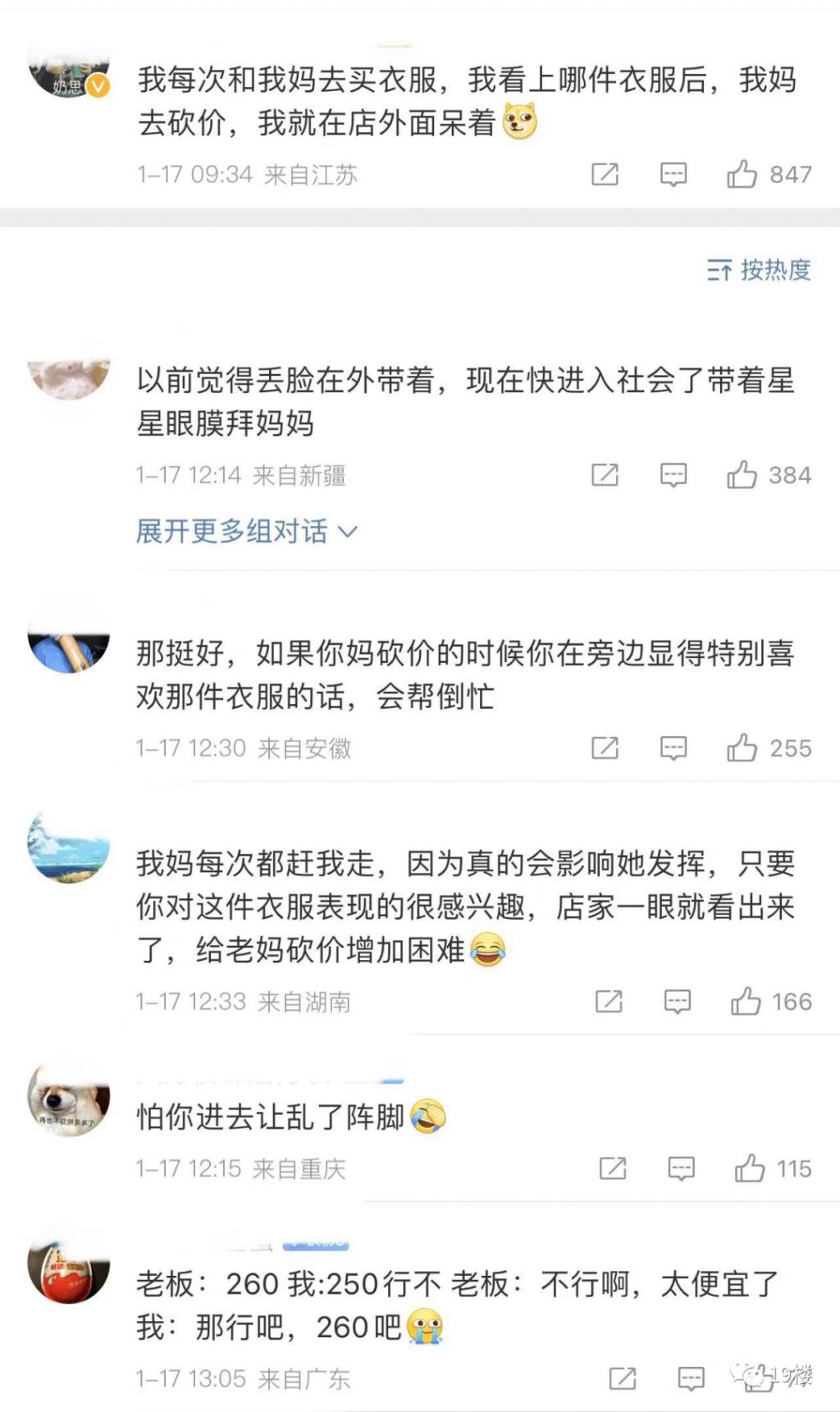Change the comment sorting via 按热度

[759, 270]
